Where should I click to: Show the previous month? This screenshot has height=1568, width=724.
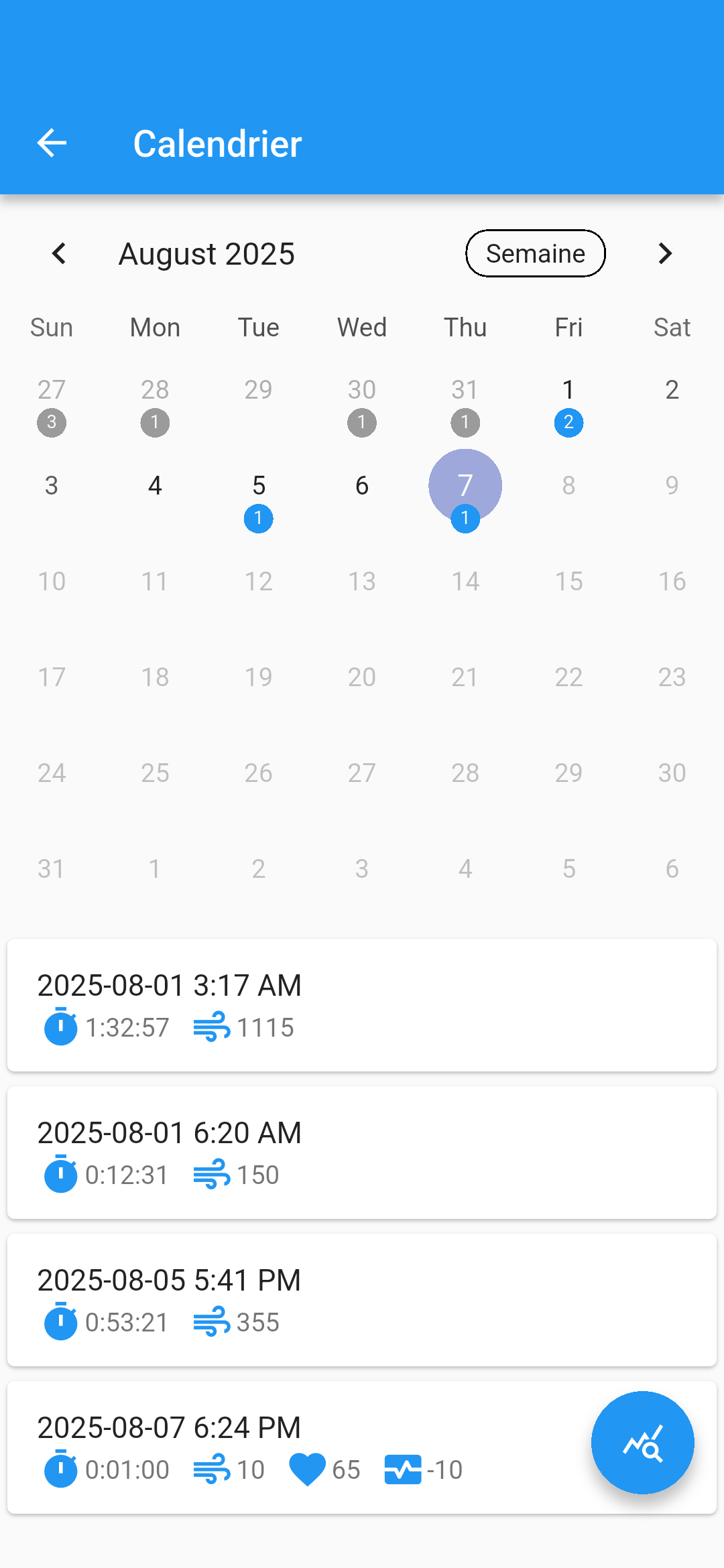(x=59, y=254)
